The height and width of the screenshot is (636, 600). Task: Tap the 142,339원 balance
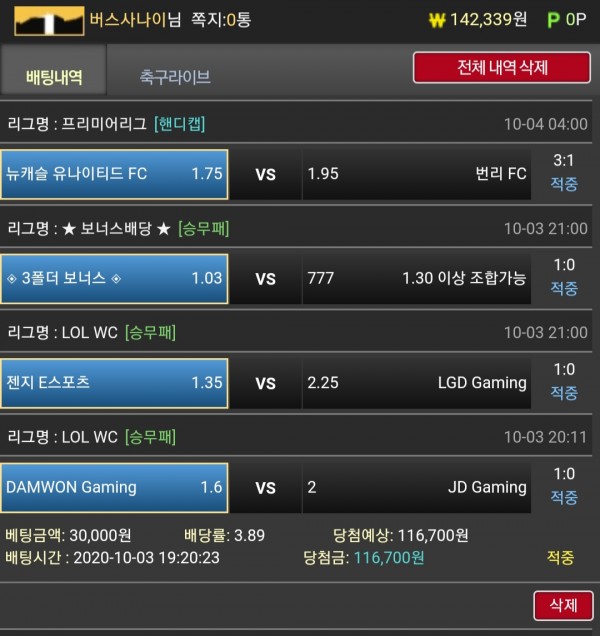[478, 20]
